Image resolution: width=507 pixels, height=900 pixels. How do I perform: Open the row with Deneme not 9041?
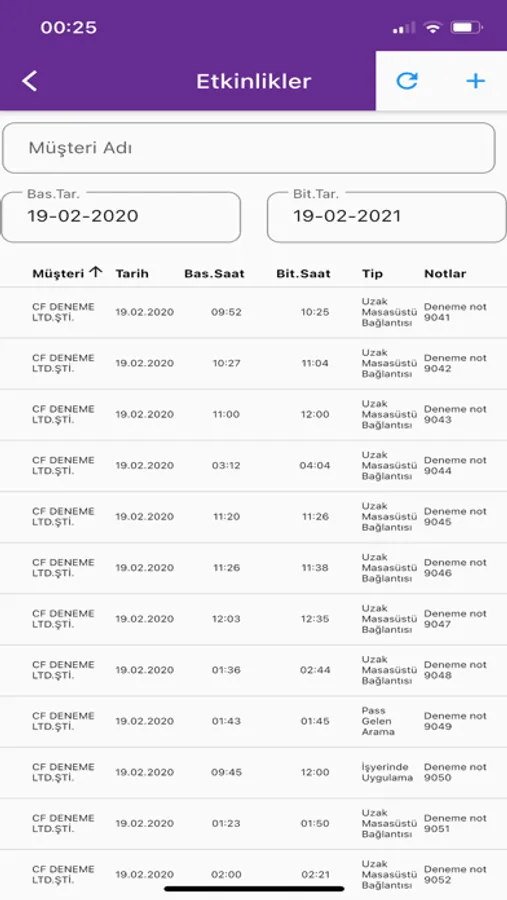(253, 312)
